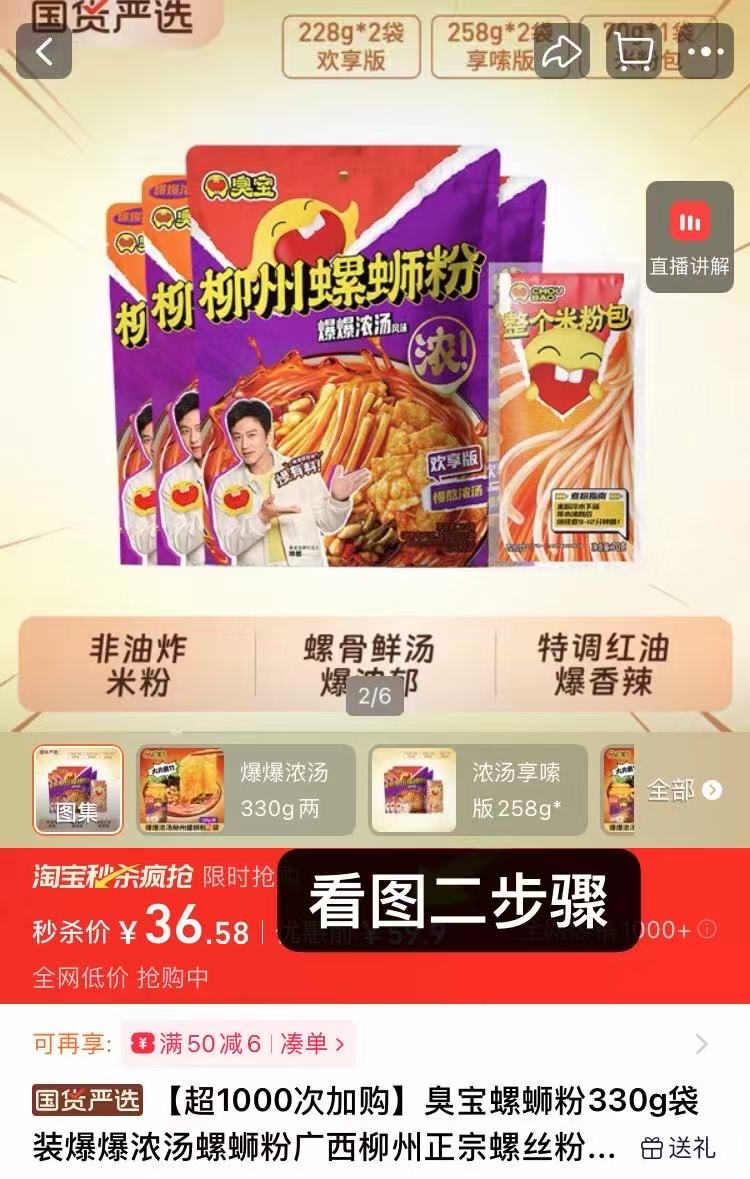The height and width of the screenshot is (1179, 750).
Task: Open the 直播讲解 live explanation
Action: click(x=689, y=237)
